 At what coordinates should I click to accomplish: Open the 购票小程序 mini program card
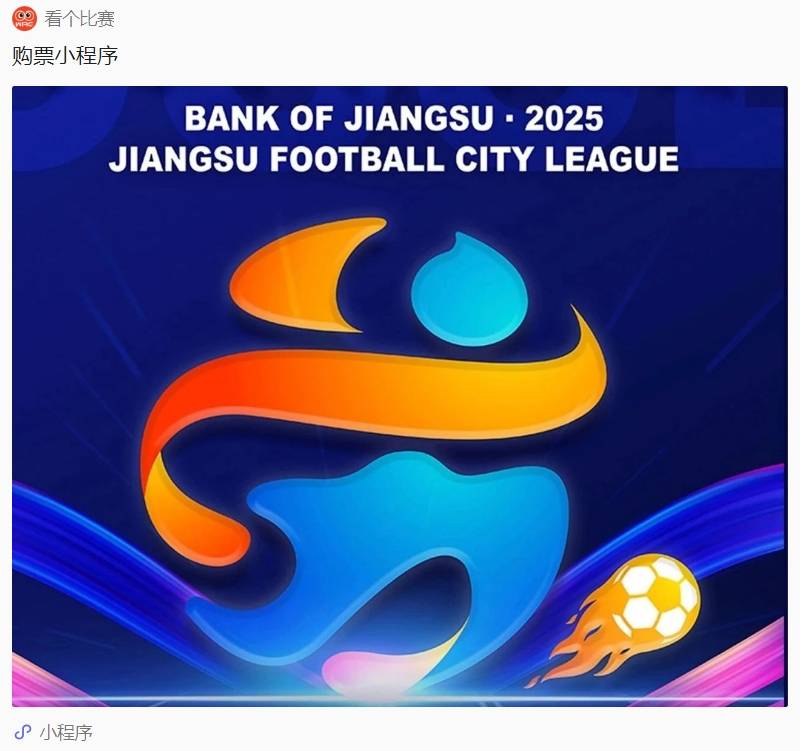400,396
